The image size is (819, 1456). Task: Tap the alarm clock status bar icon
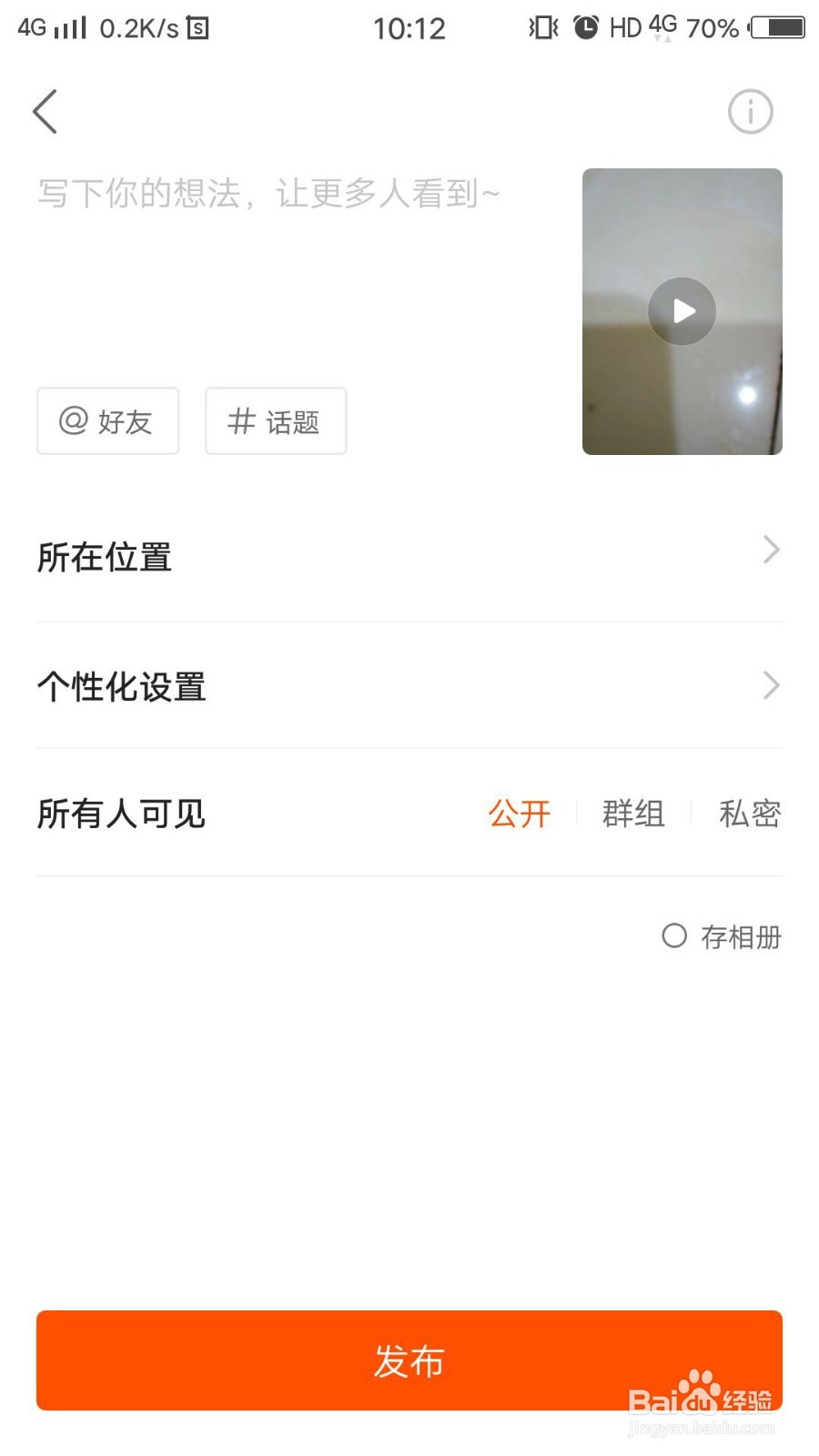point(587,27)
